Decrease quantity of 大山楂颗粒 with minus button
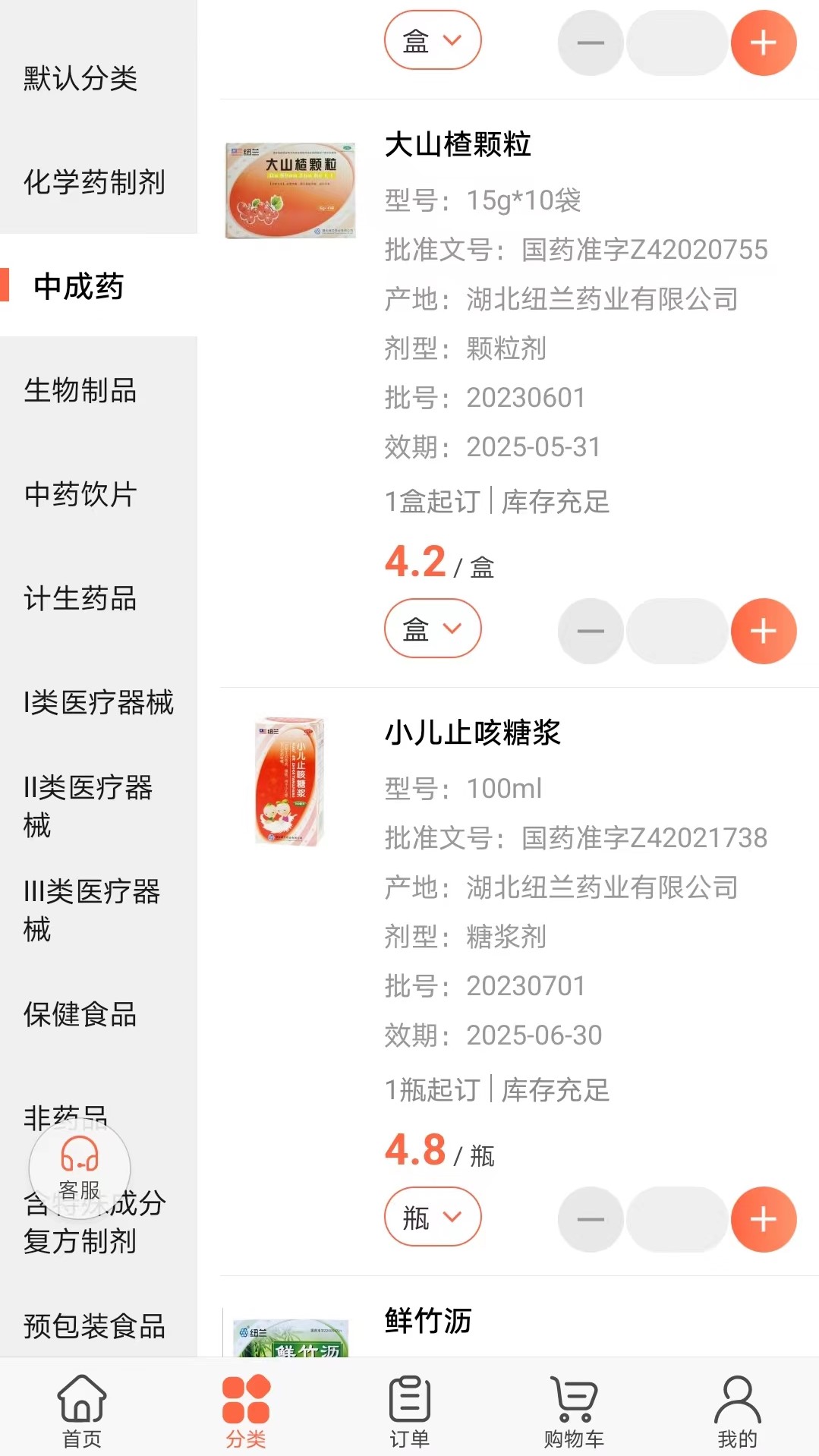Screen dimensions: 819x1456 pyautogui.click(x=590, y=630)
